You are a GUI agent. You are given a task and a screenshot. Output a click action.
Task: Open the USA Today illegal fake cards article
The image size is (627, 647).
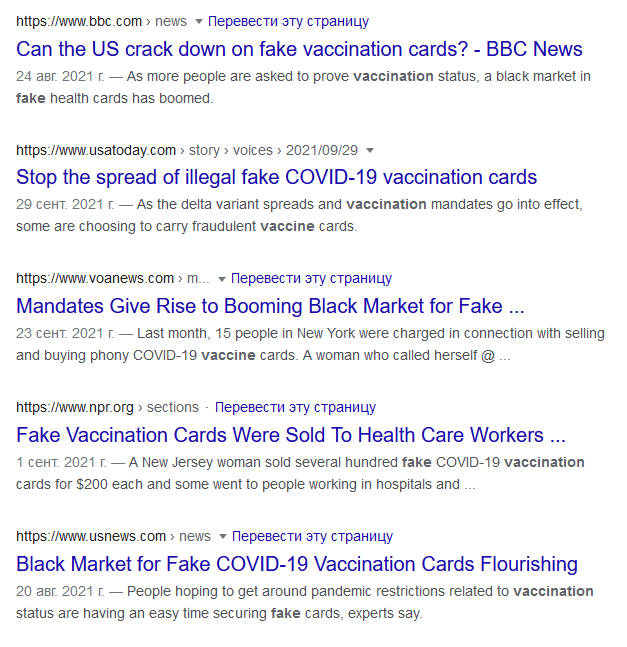tap(276, 177)
